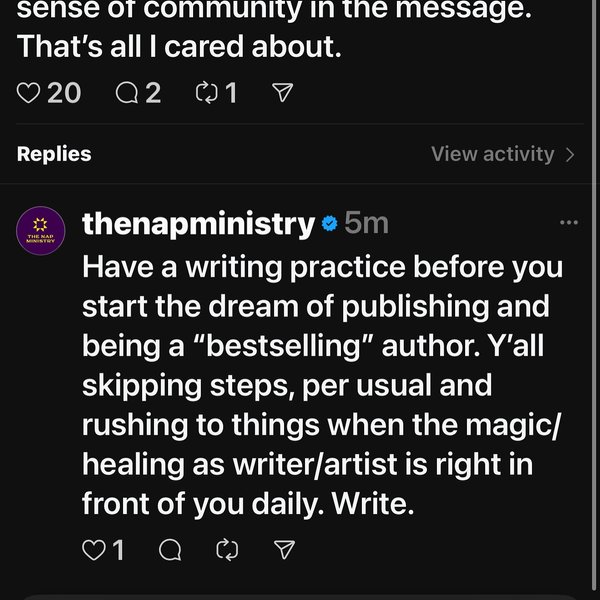600x600 pixels.
Task: Open the overflow menu on thenapministry's reply
Action: click(569, 222)
